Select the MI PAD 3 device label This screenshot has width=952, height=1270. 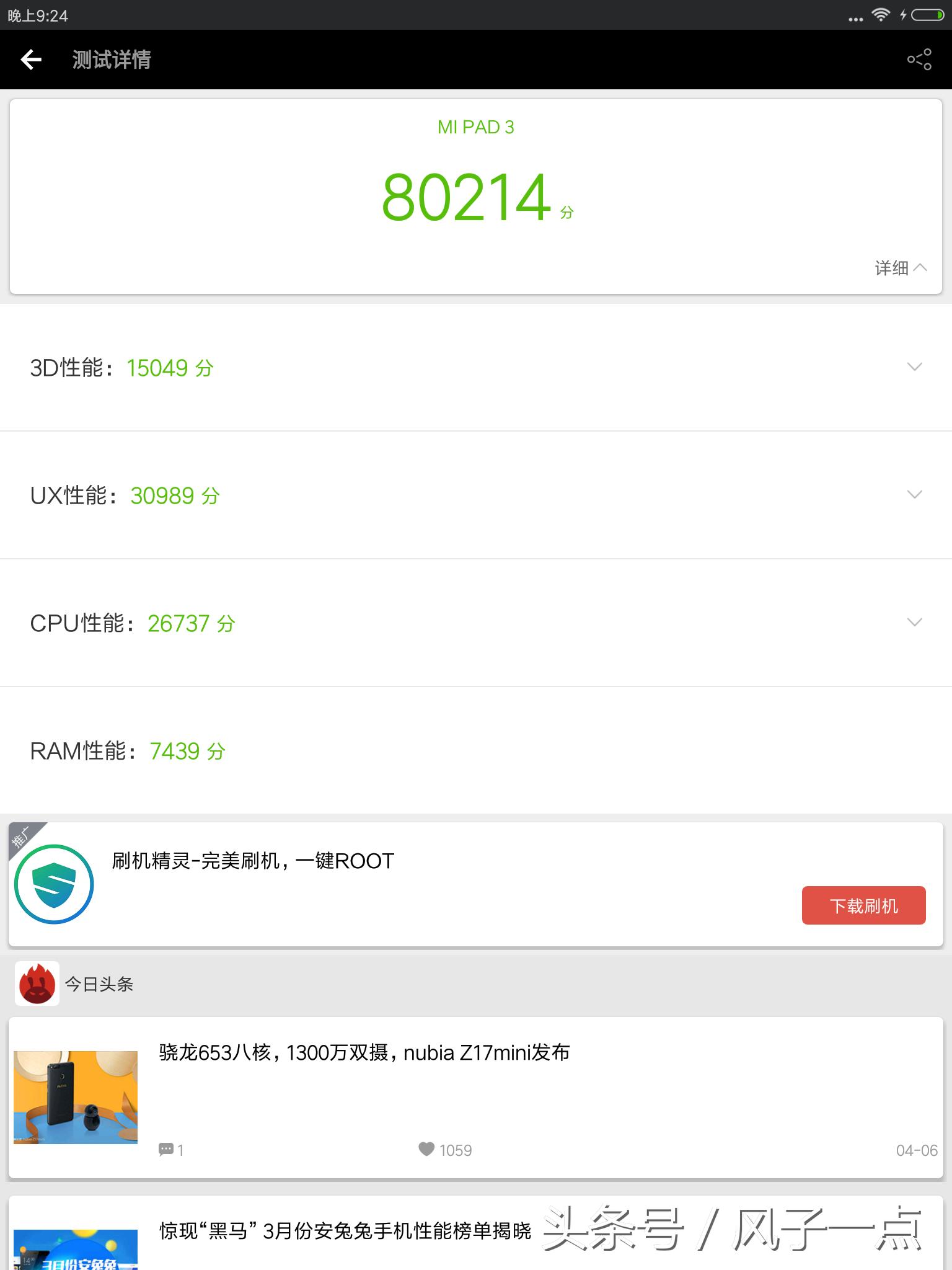tap(475, 127)
